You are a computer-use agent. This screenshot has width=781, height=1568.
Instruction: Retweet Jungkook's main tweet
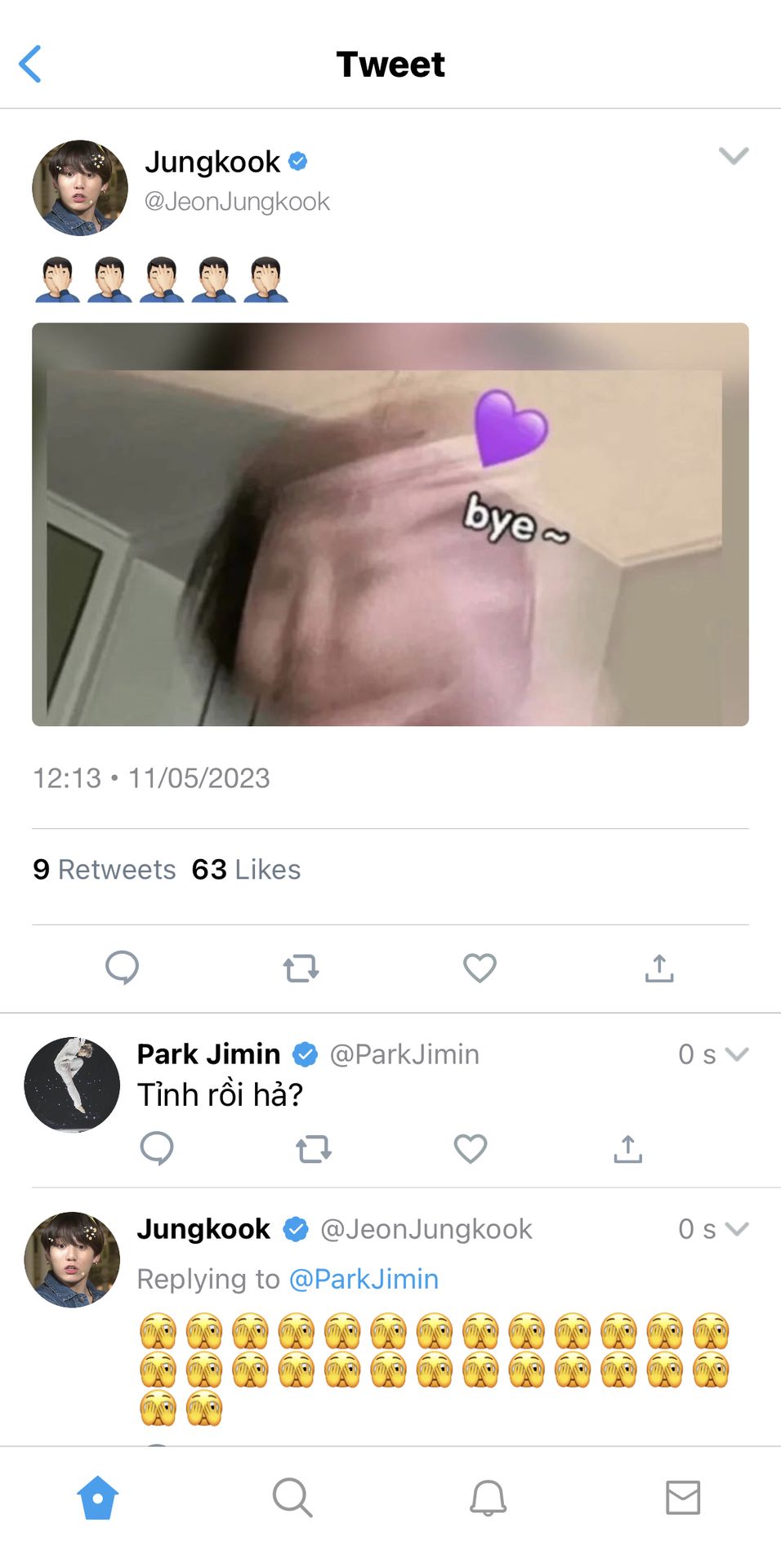point(301,969)
